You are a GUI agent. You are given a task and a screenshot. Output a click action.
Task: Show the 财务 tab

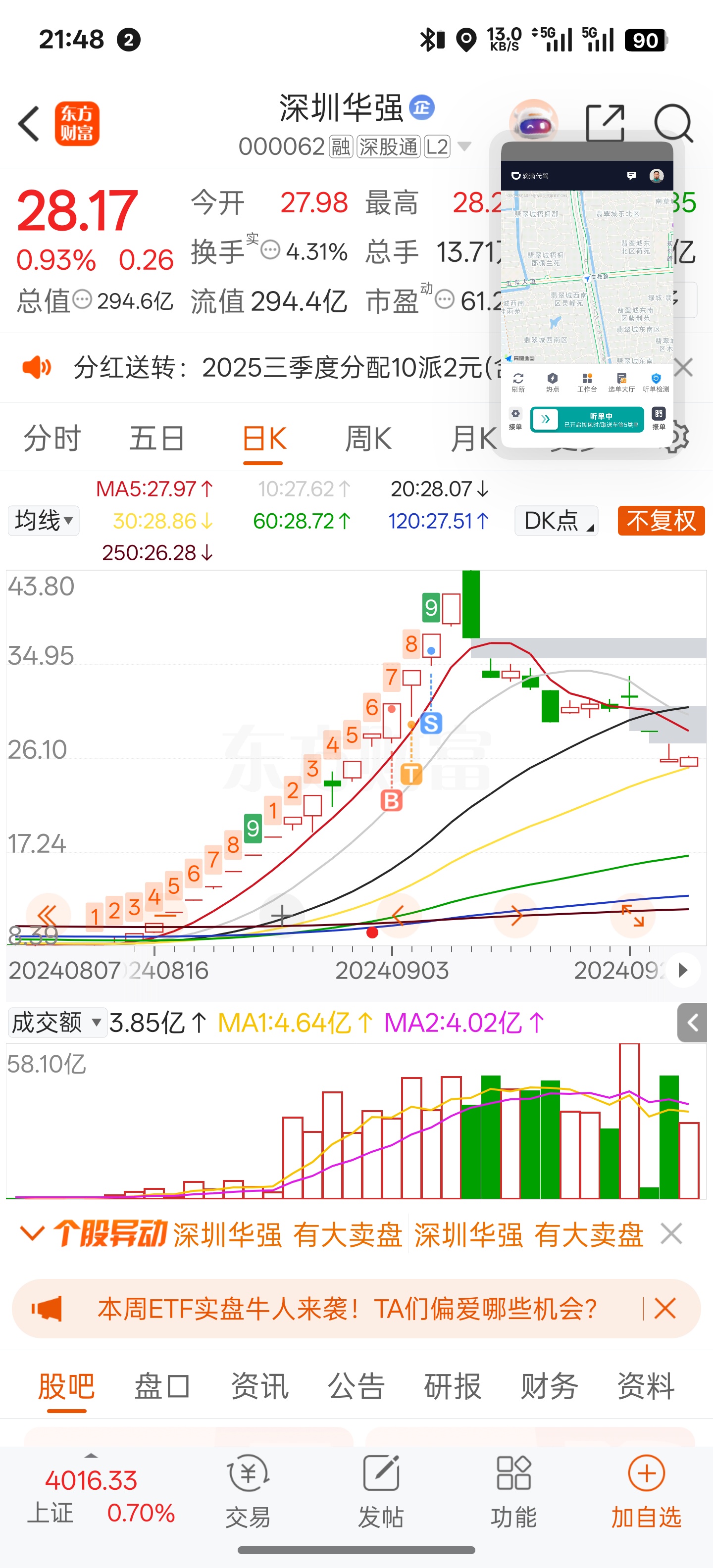click(x=549, y=1387)
